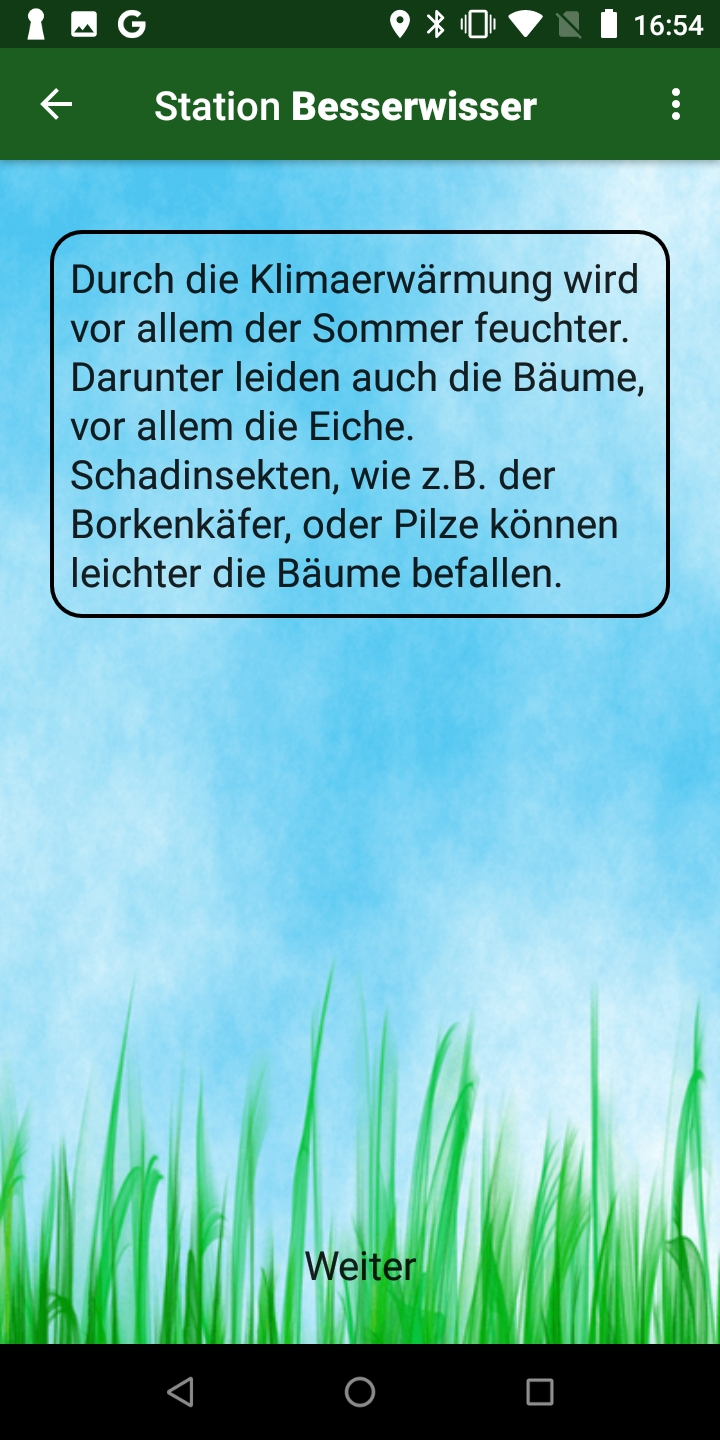The image size is (720, 1440).
Task: Tap the back arrow in the app bar
Action: point(57,103)
